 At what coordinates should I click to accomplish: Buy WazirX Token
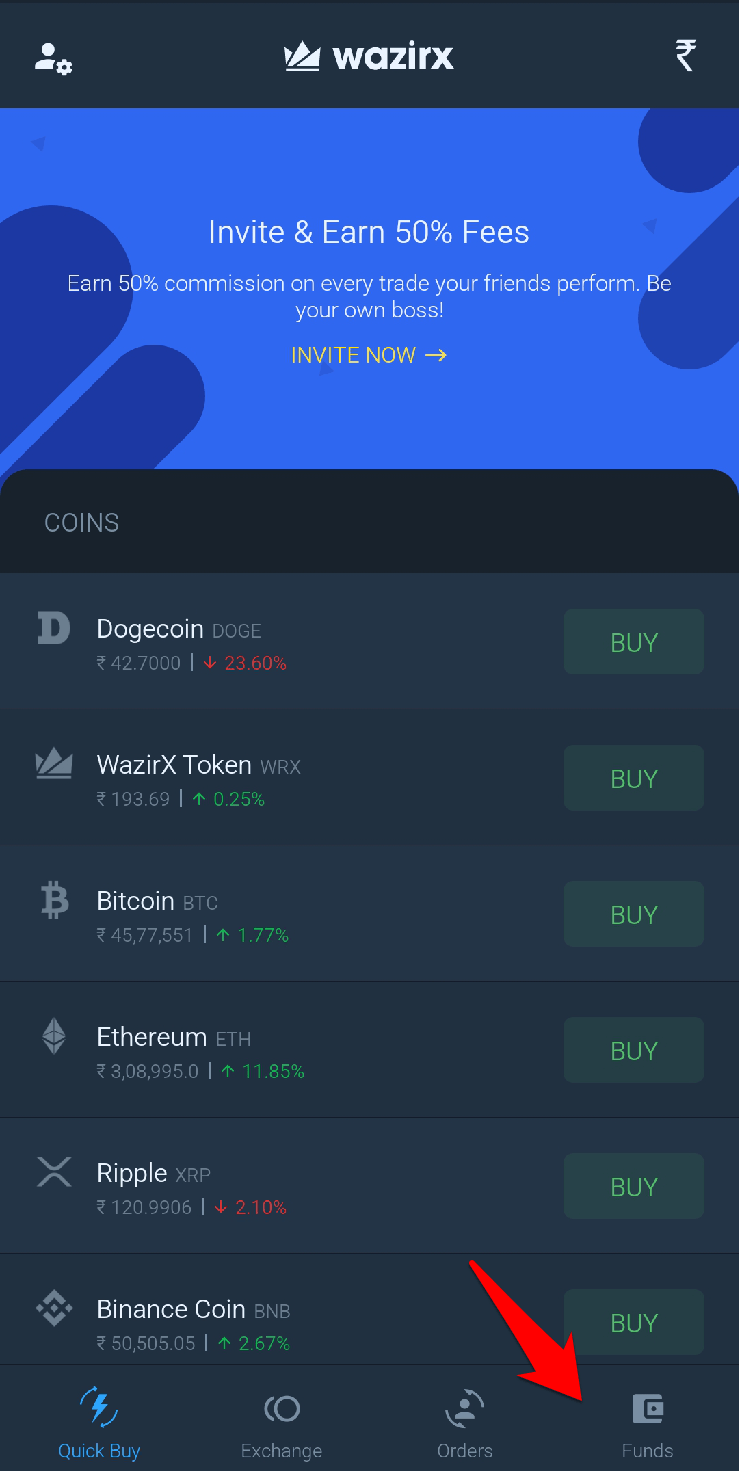pos(633,778)
